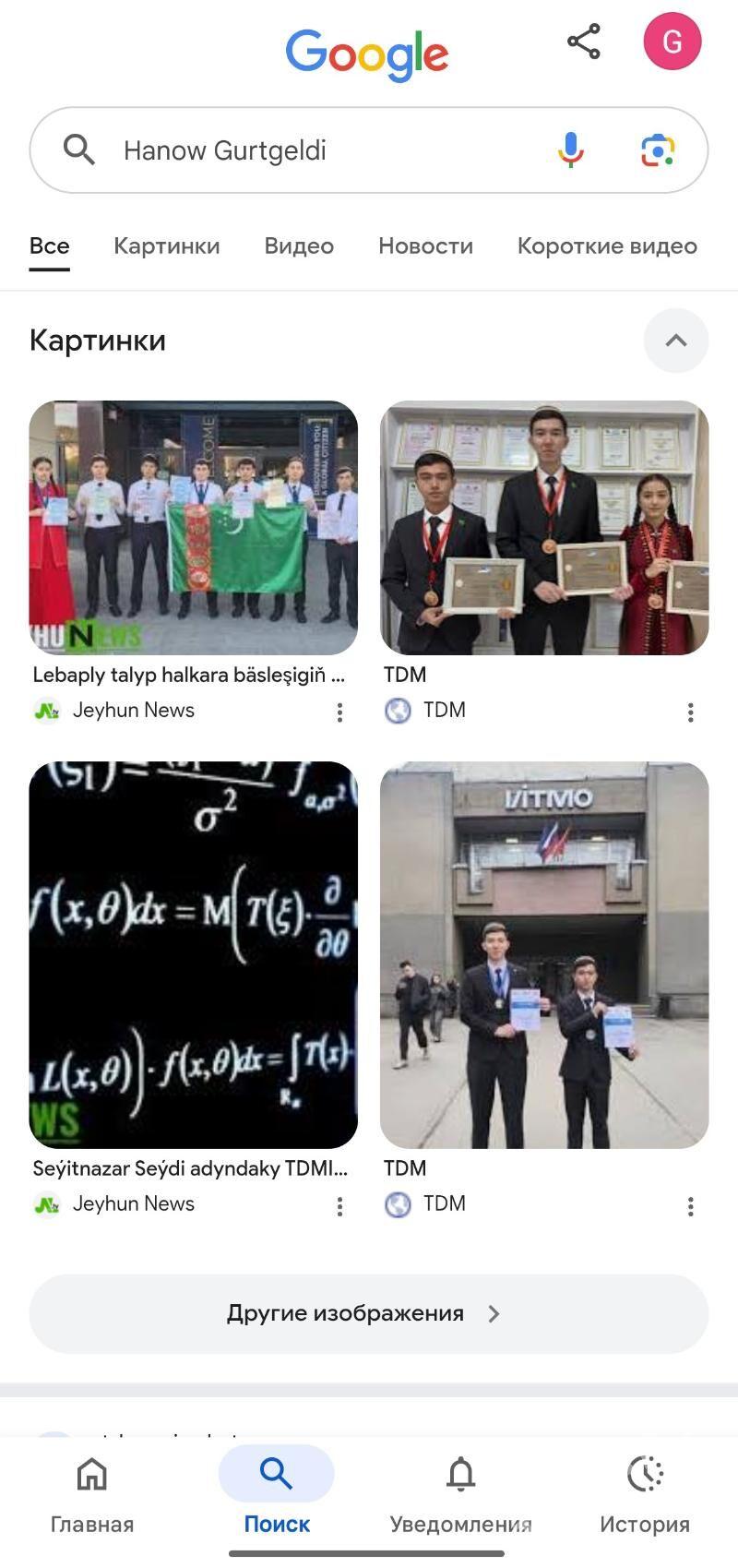
Task: Open the TDM image of the ITMO building
Action: (x=544, y=954)
